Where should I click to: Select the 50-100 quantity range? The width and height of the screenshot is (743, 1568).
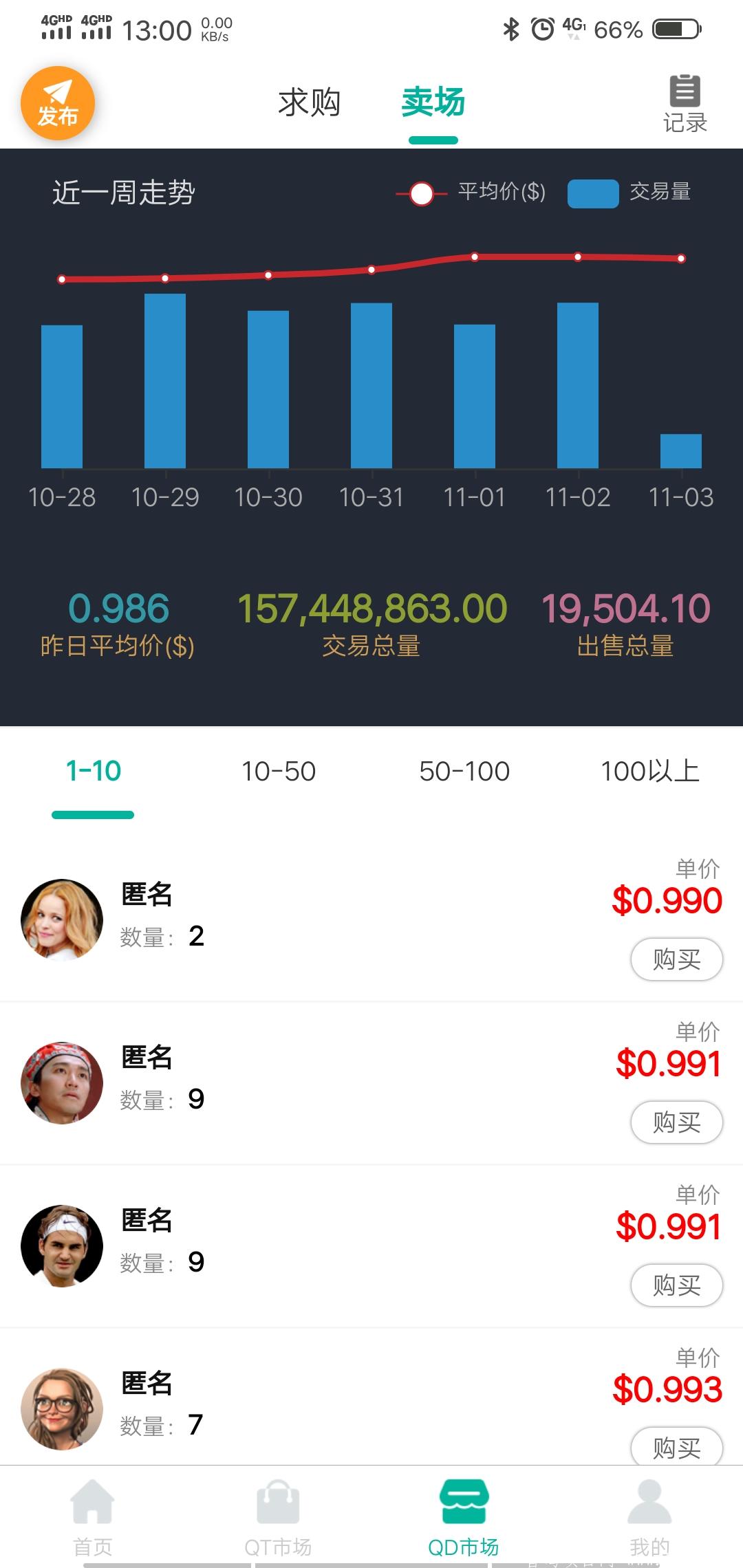[x=465, y=771]
